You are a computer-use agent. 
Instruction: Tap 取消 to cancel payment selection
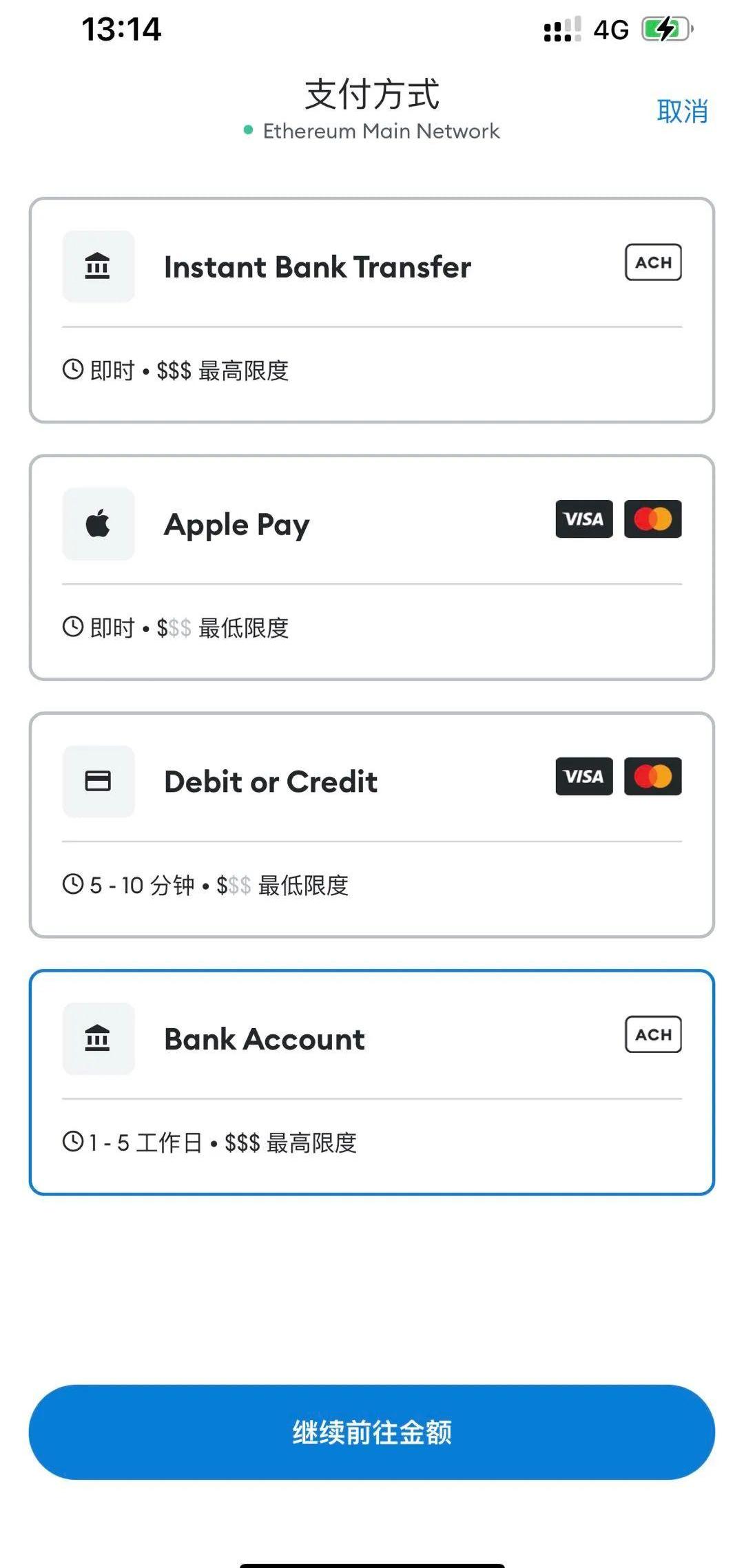pyautogui.click(x=681, y=112)
